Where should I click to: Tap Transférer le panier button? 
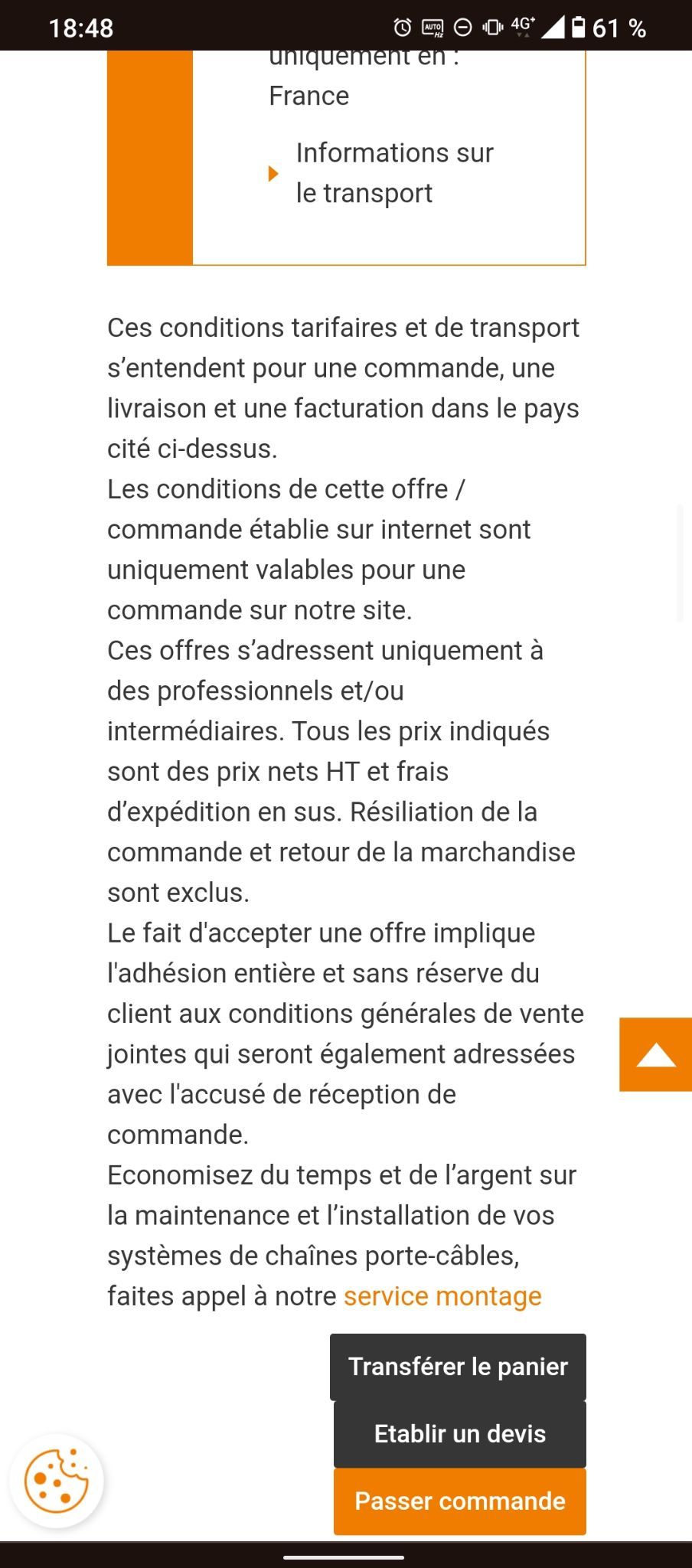pyautogui.click(x=458, y=1367)
